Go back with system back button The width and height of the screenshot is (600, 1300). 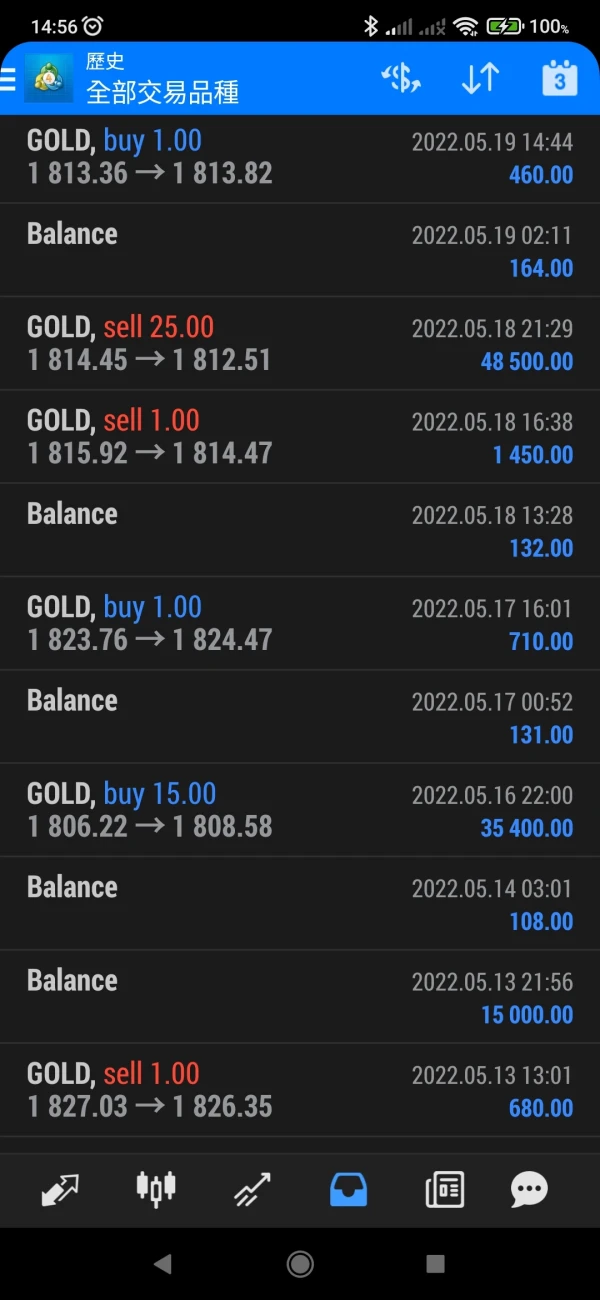pyautogui.click(x=162, y=1264)
